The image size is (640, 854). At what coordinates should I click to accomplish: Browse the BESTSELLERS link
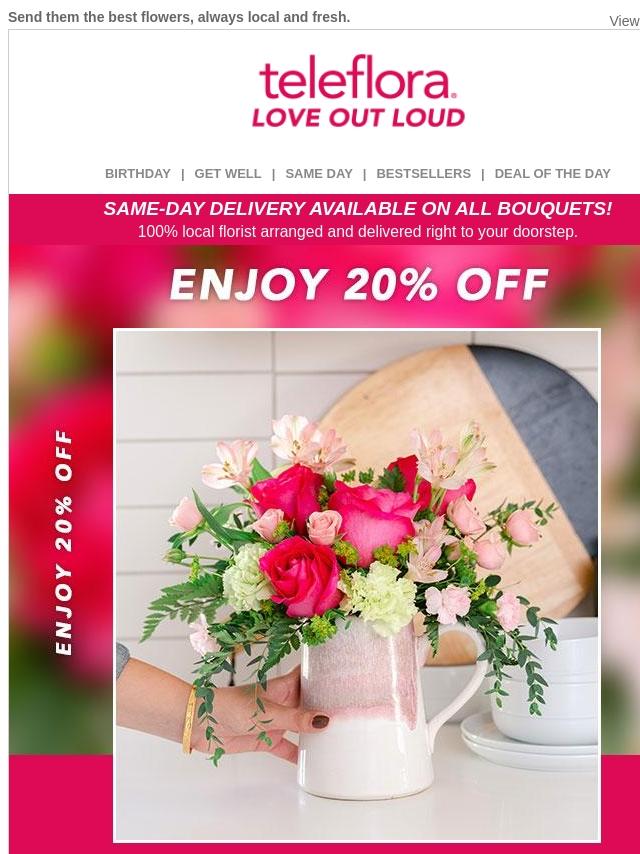click(x=423, y=173)
